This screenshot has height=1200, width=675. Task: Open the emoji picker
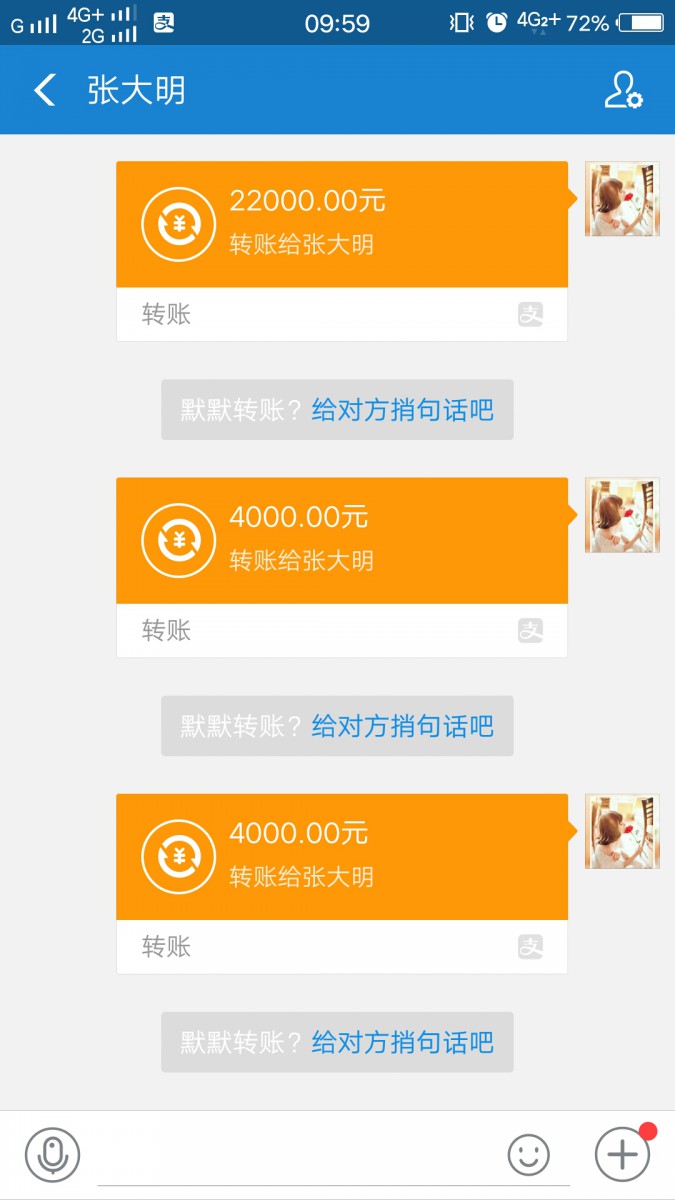pyautogui.click(x=528, y=1155)
